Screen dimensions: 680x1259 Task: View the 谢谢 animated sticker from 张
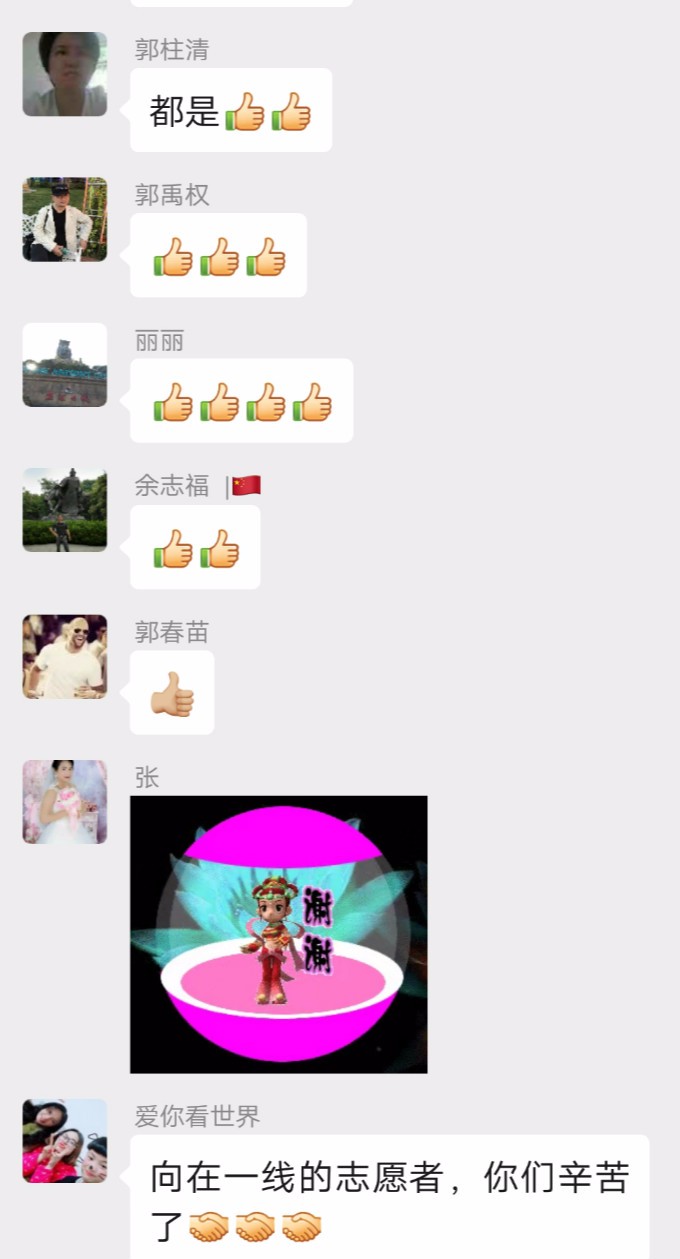point(278,934)
